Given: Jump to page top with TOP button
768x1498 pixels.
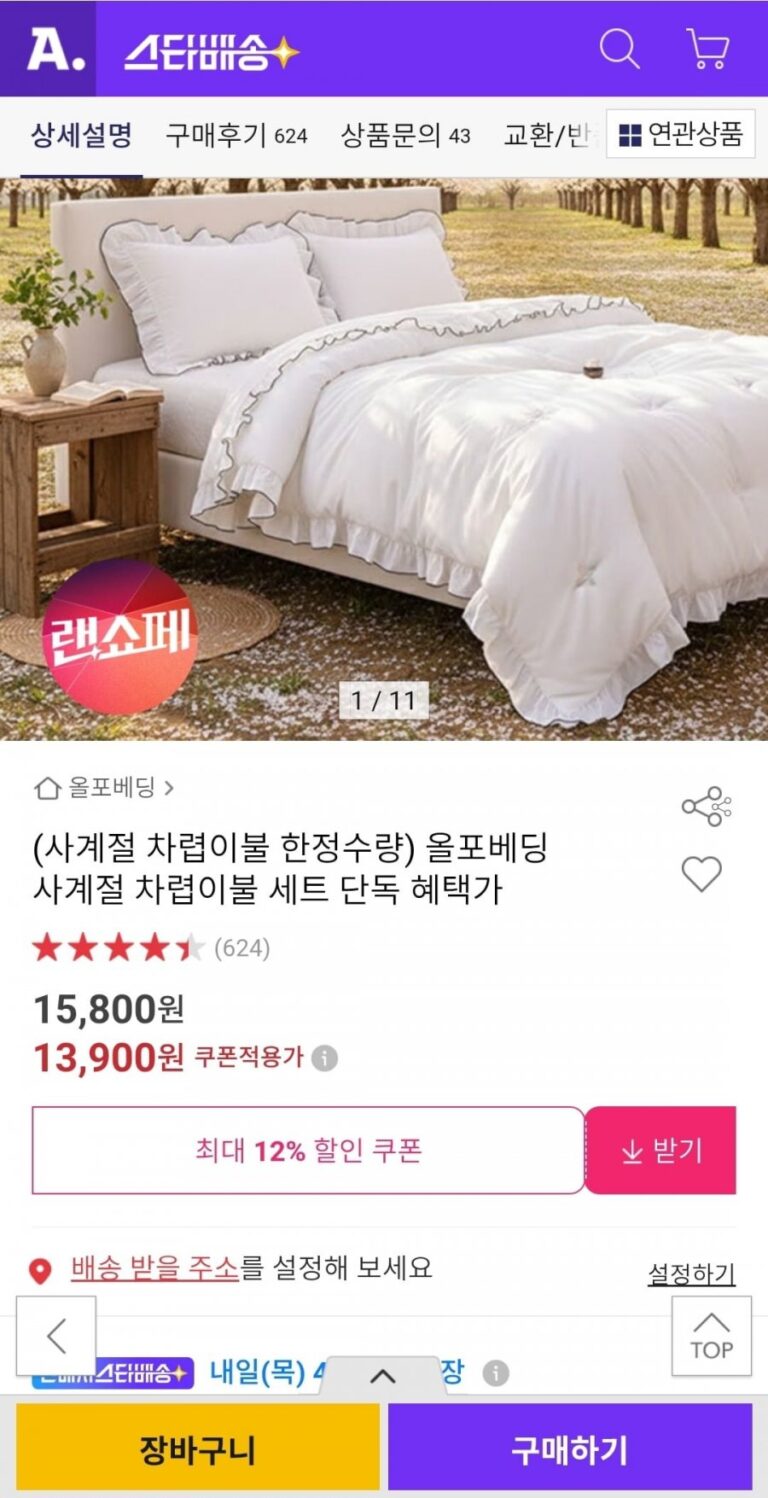Looking at the screenshot, I should (711, 1336).
